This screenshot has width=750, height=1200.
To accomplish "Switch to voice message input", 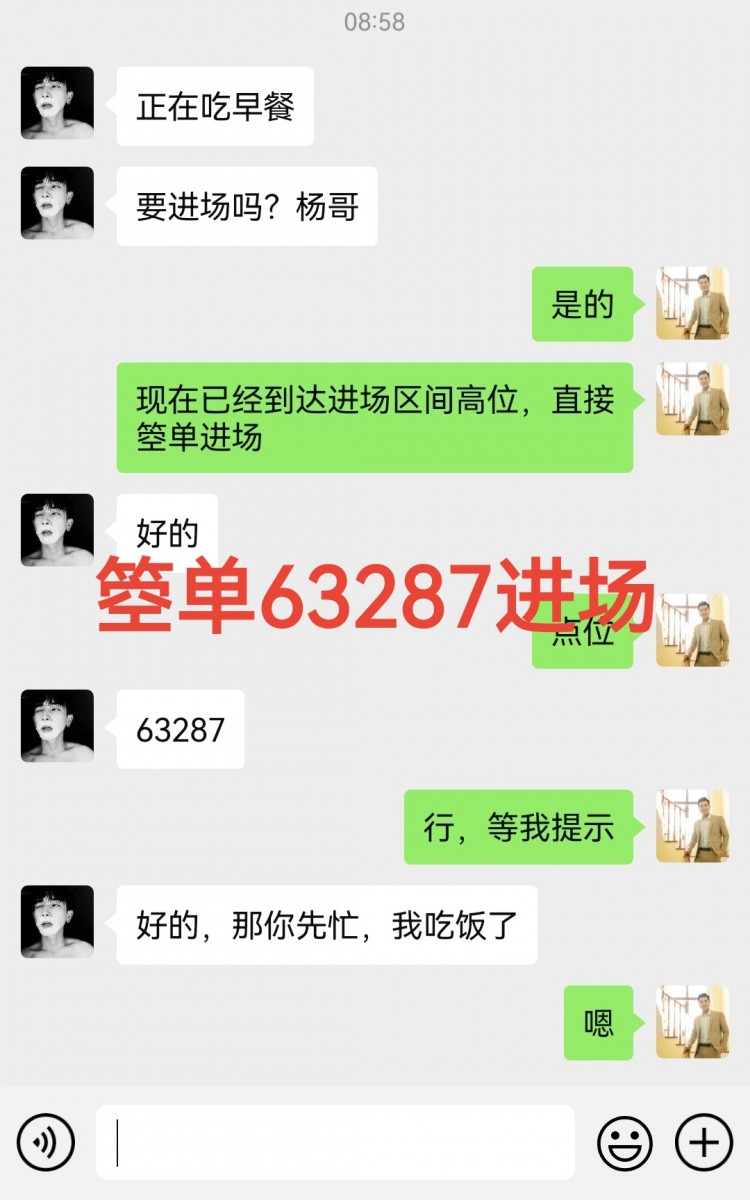I will (x=46, y=1142).
